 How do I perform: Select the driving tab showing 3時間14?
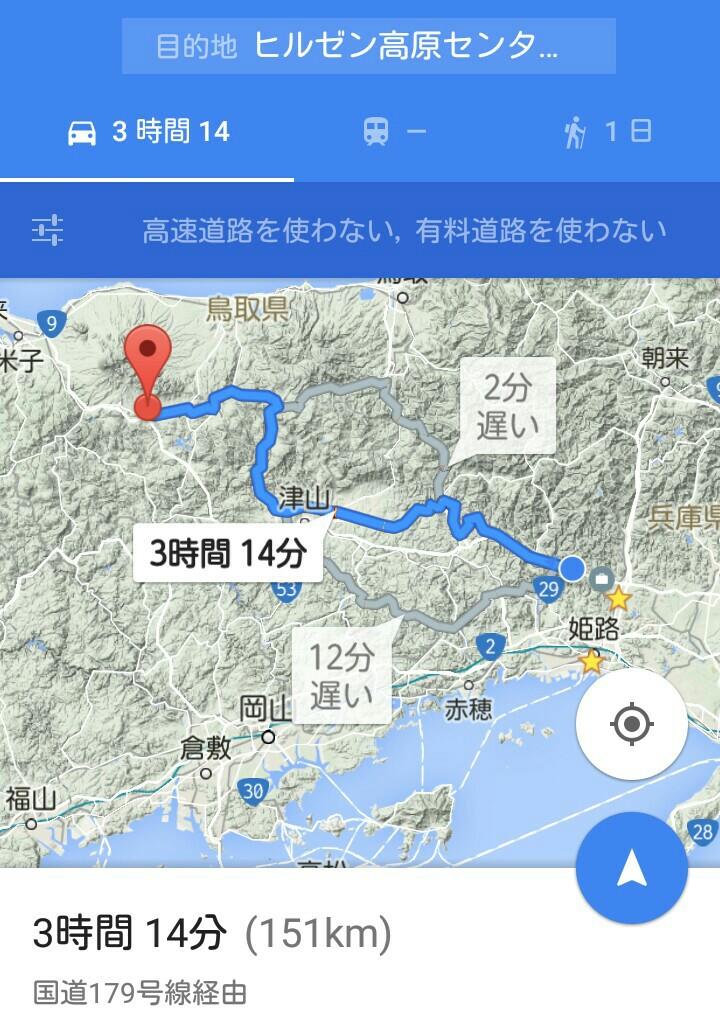(x=148, y=132)
